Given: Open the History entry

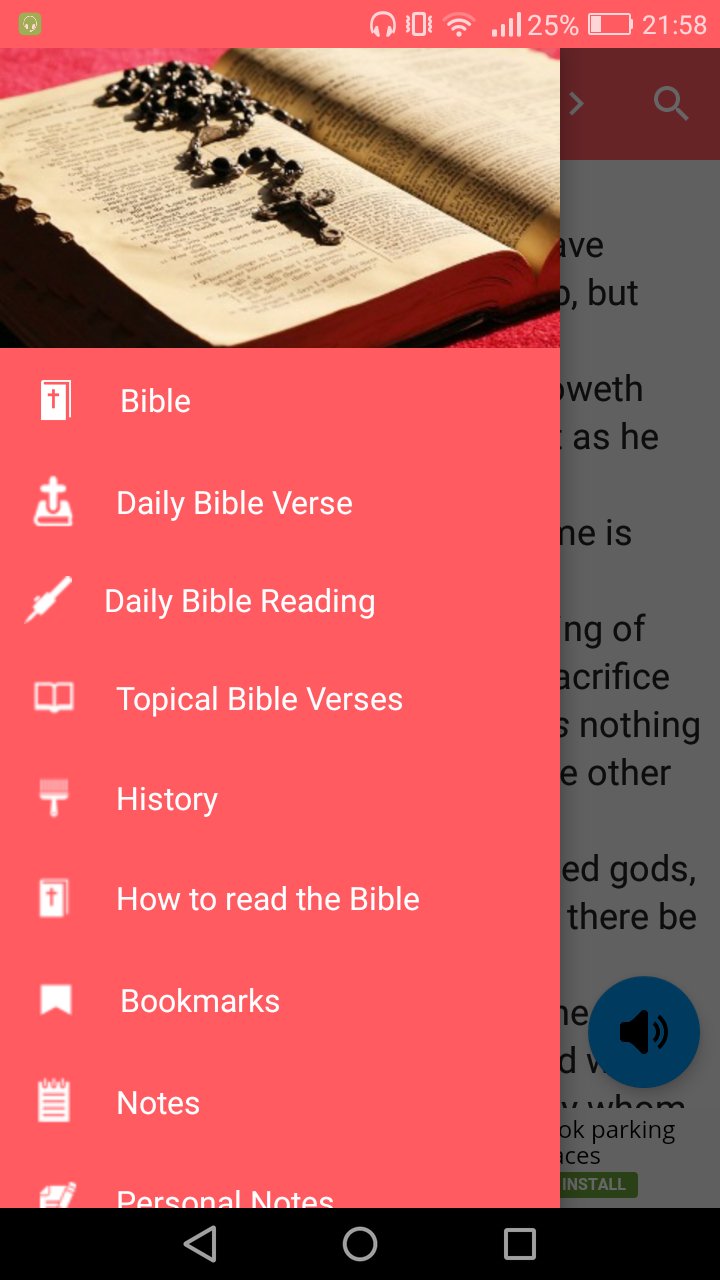Looking at the screenshot, I should tap(167, 799).
